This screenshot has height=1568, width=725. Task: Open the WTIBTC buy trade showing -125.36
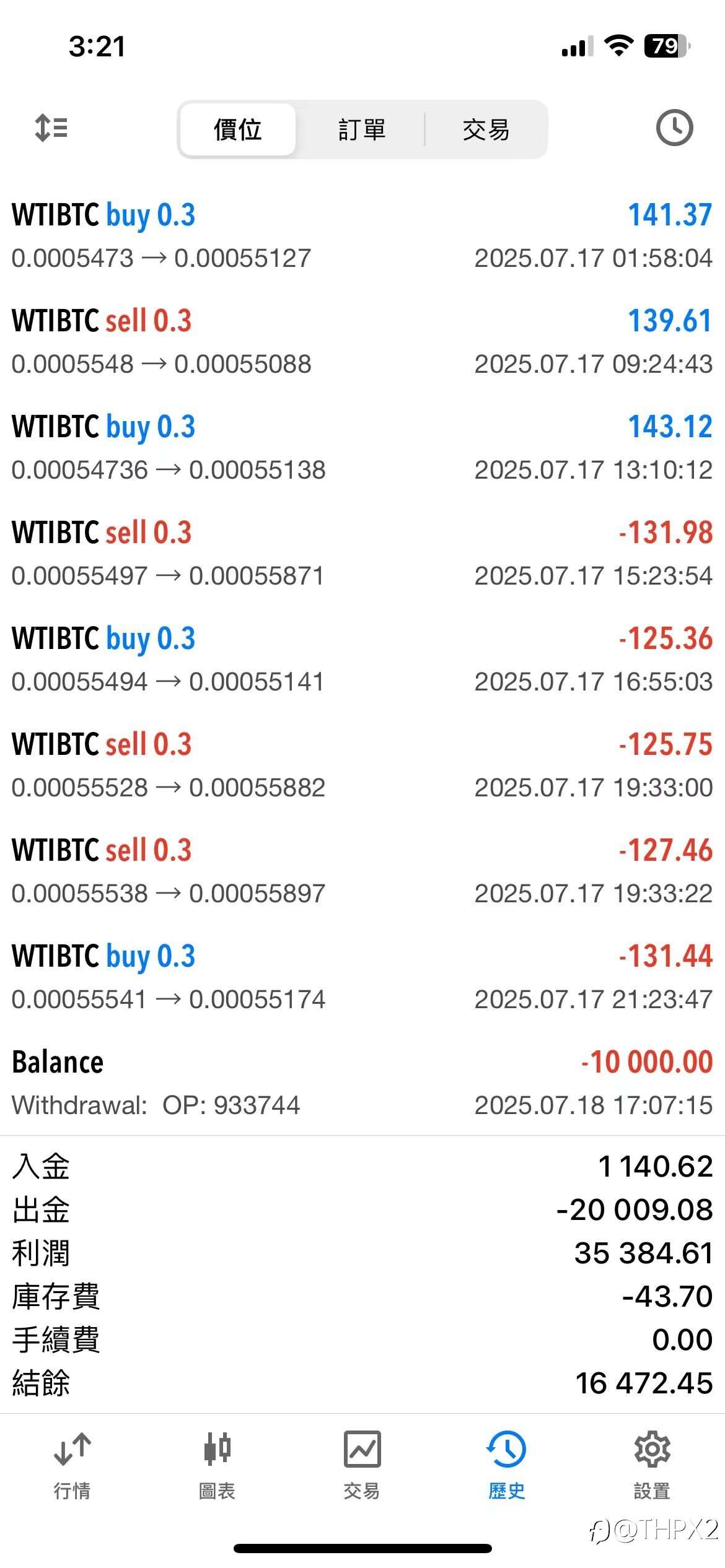tap(362, 660)
